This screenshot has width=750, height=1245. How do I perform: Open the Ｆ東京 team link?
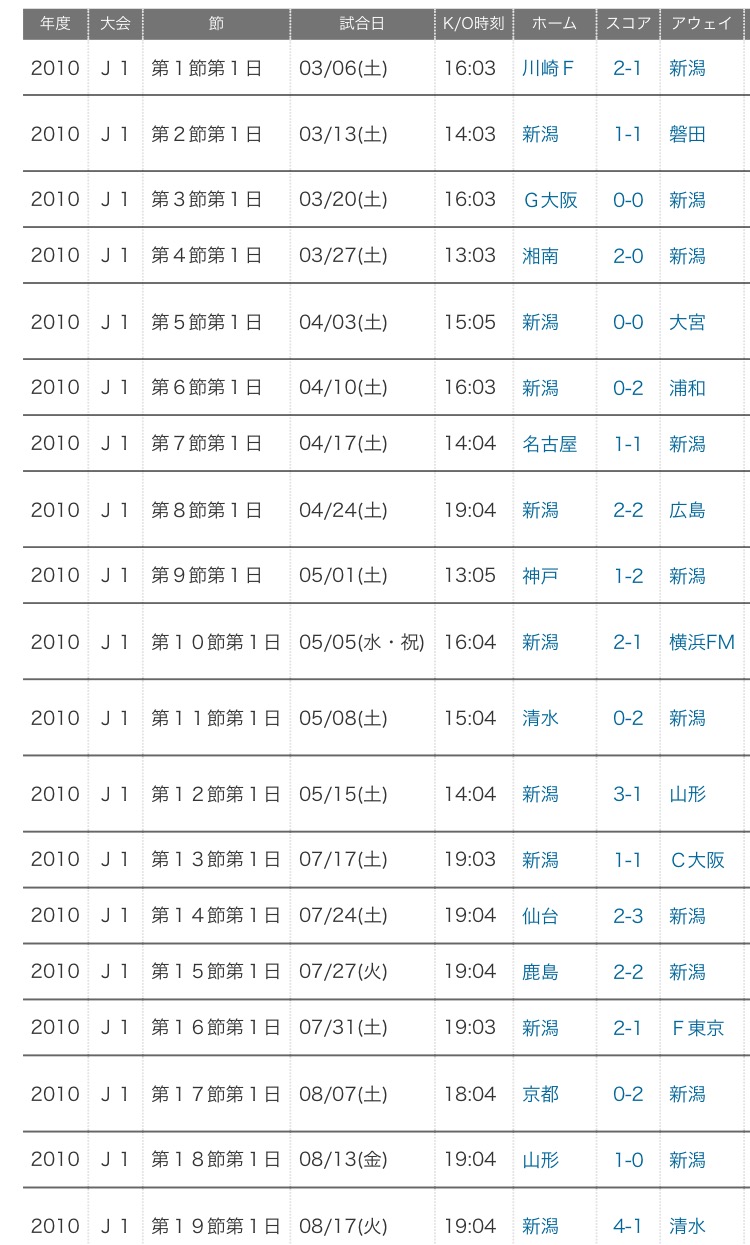698,1028
